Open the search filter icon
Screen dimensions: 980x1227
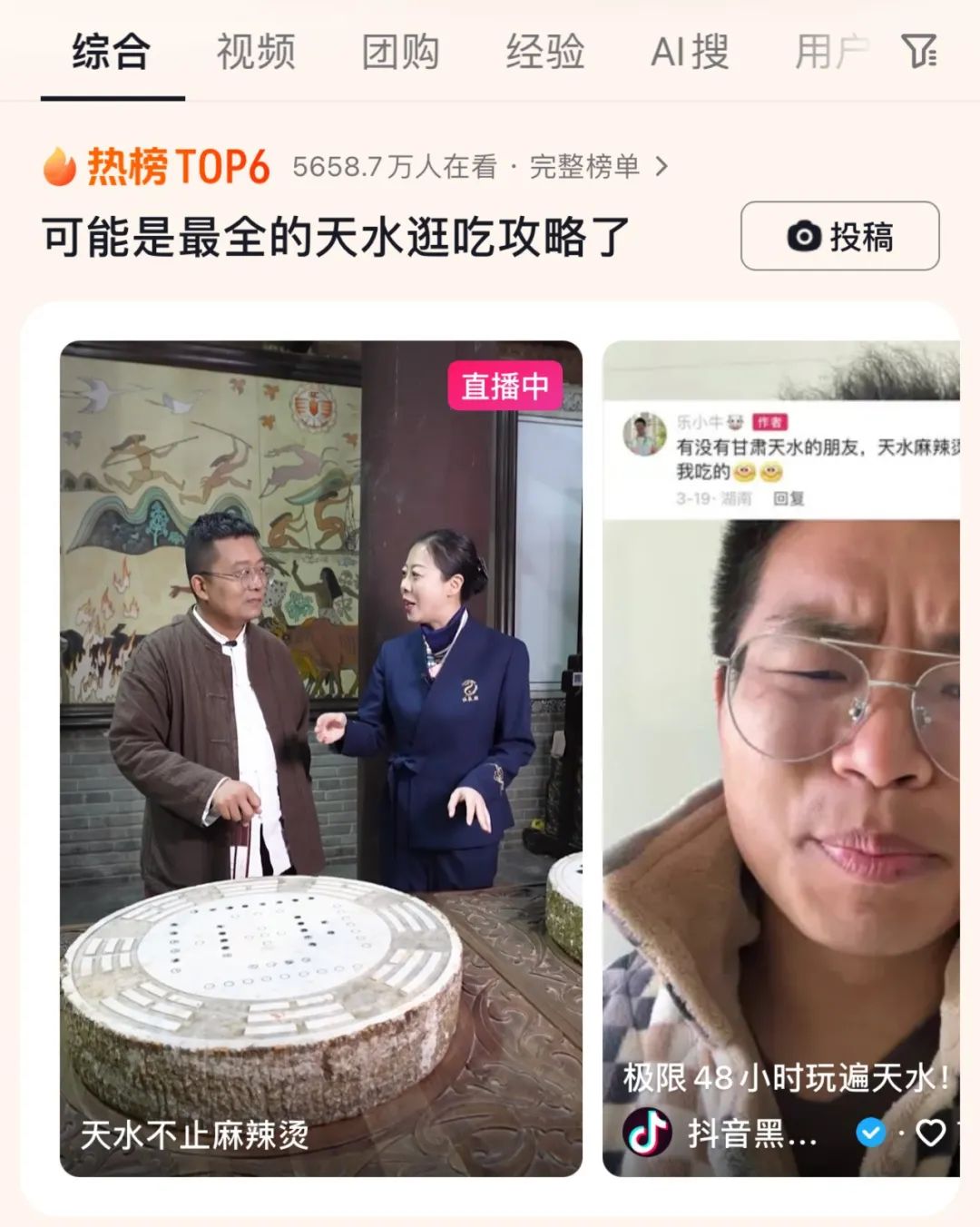click(919, 52)
